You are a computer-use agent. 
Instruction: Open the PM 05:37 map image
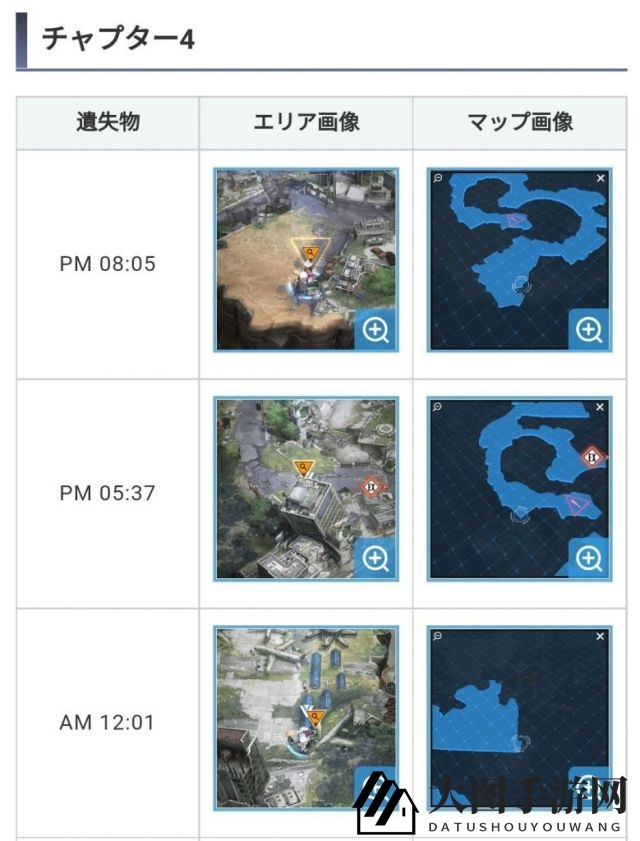519,488
